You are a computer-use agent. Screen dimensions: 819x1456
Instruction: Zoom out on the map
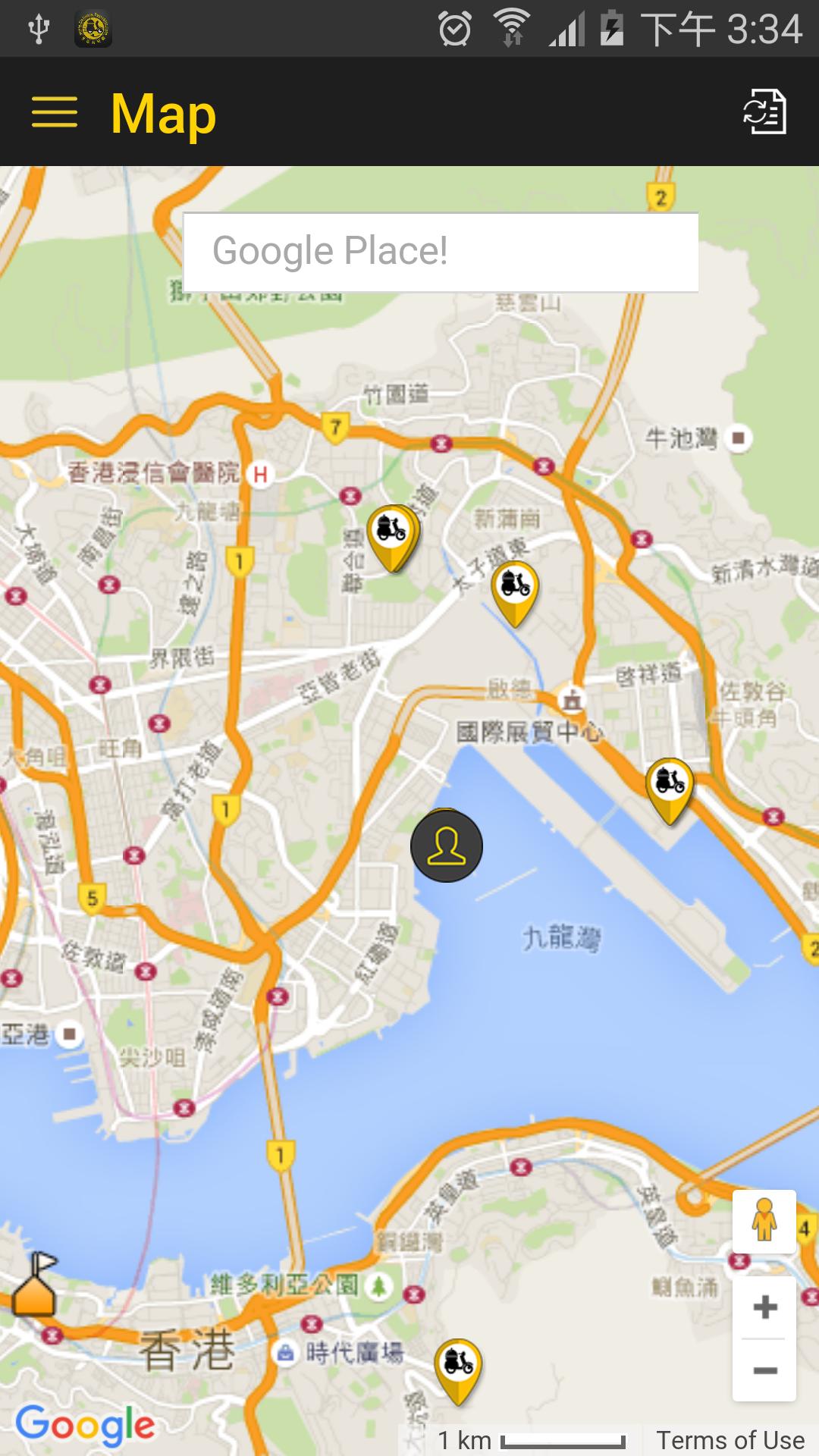click(764, 1371)
